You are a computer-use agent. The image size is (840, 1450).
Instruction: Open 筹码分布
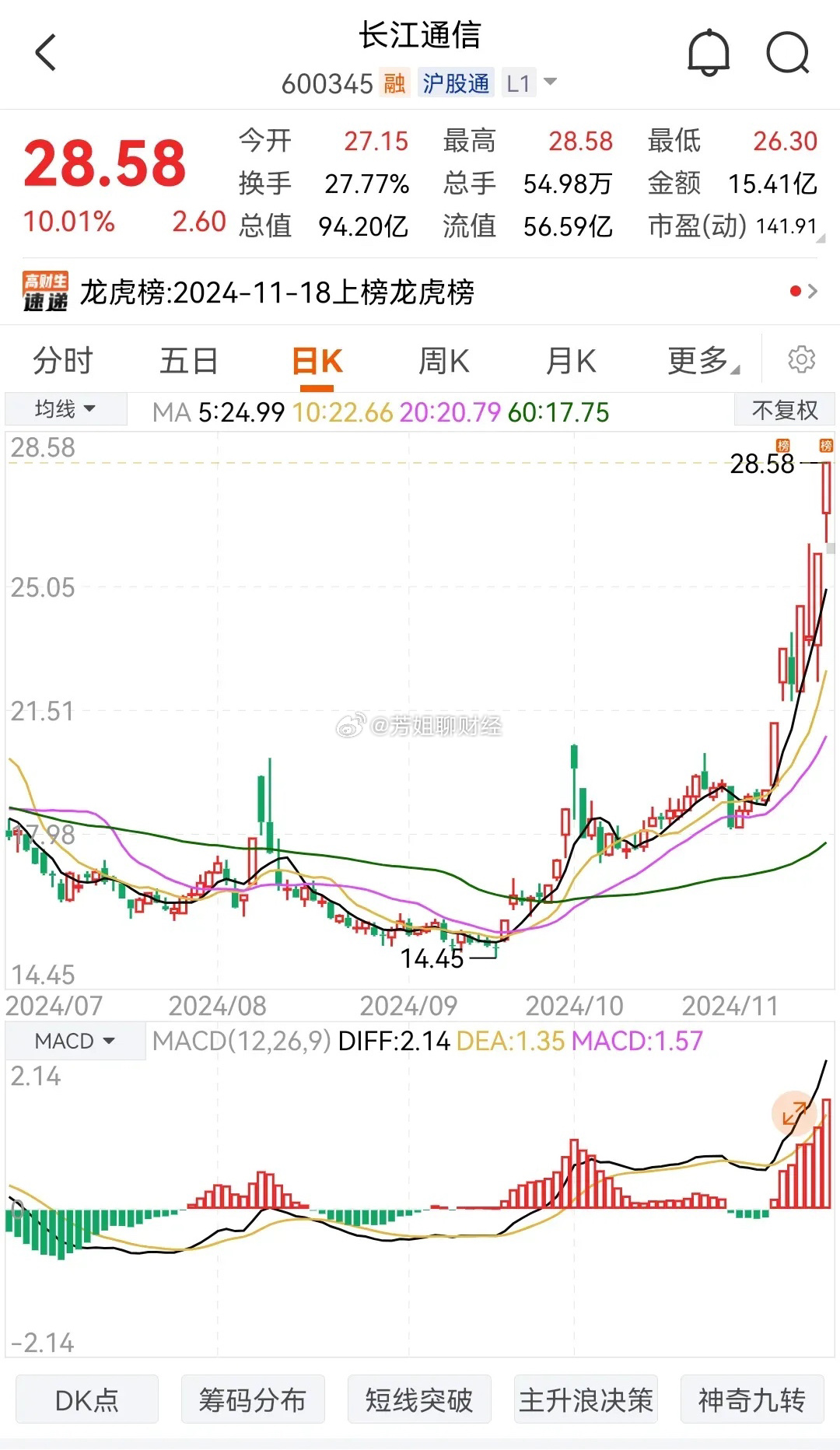click(253, 1400)
